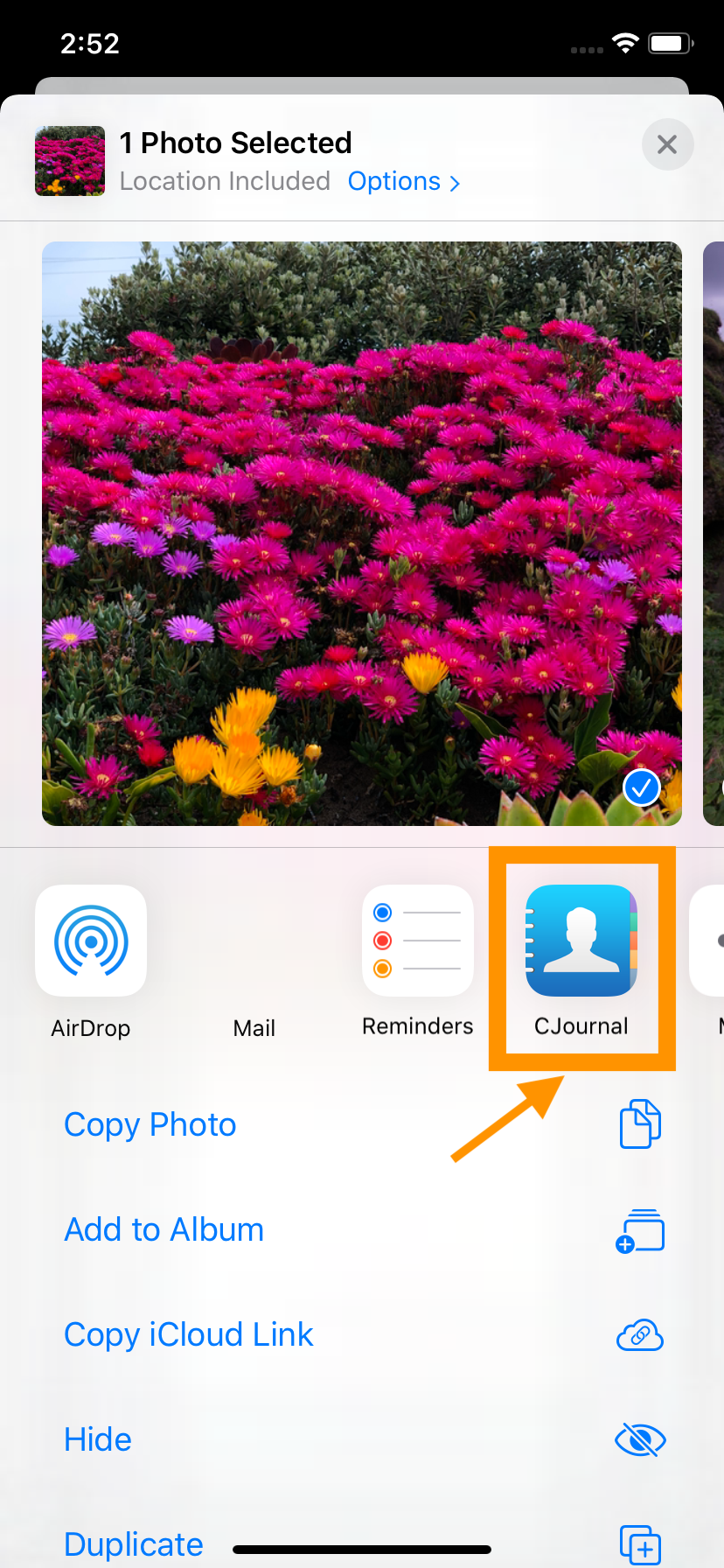Share the photo via Mail
The image size is (724, 1568).
pyautogui.click(x=254, y=962)
